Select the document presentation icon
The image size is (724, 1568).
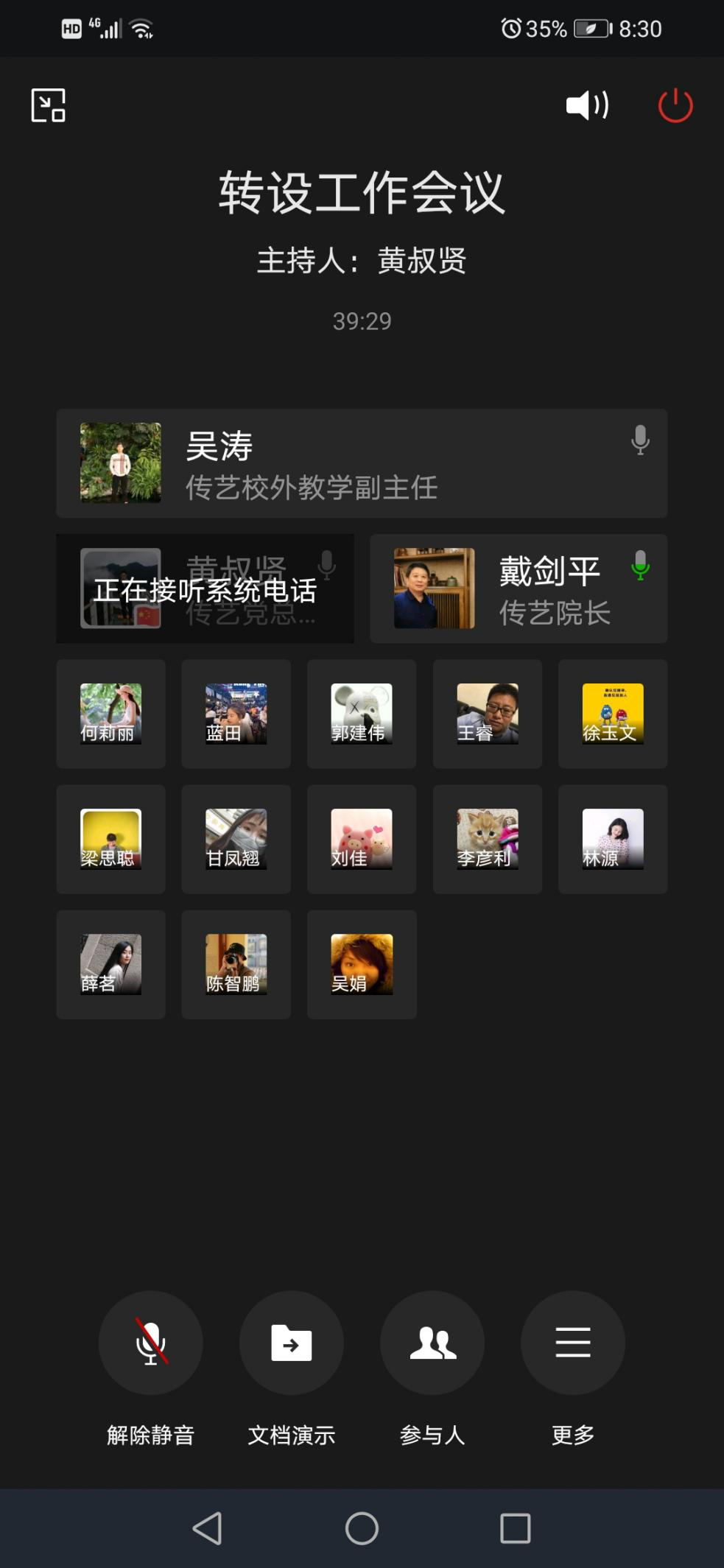(x=291, y=1343)
